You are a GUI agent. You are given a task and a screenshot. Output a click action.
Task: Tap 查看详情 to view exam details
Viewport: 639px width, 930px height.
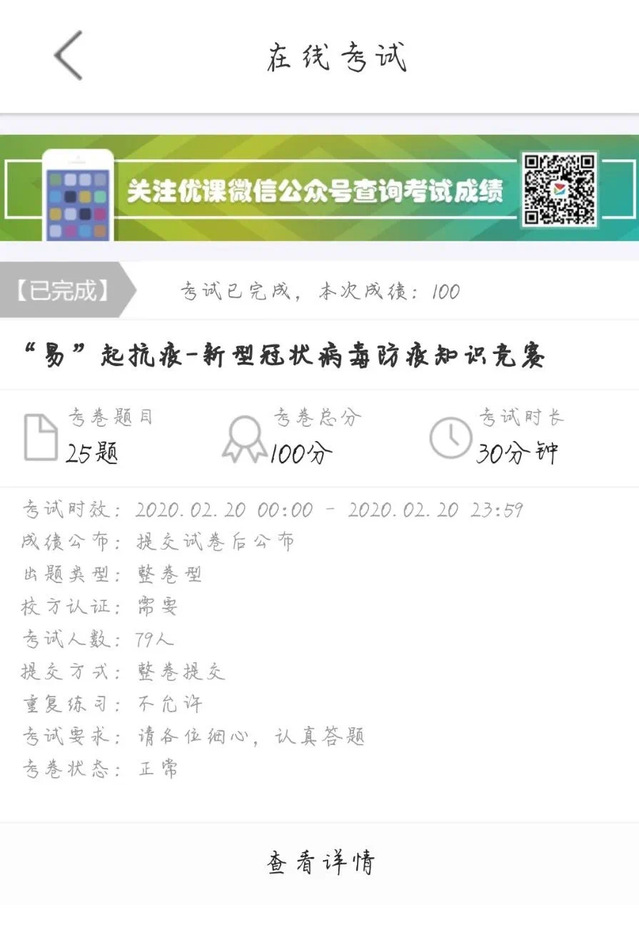click(x=320, y=863)
